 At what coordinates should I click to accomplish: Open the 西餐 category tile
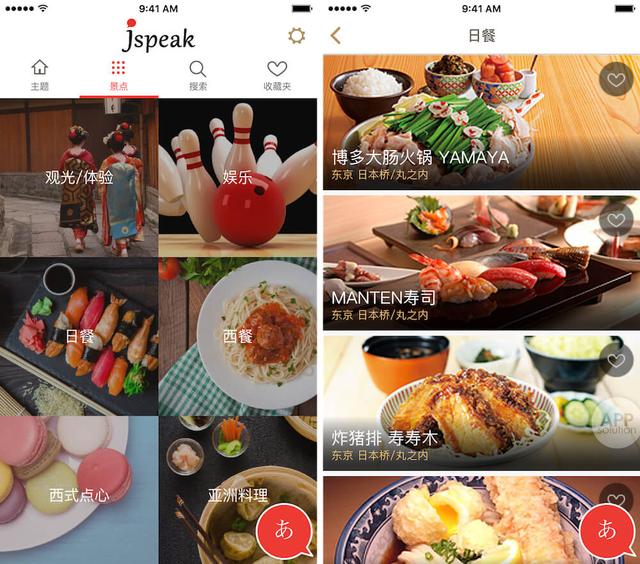click(x=238, y=336)
